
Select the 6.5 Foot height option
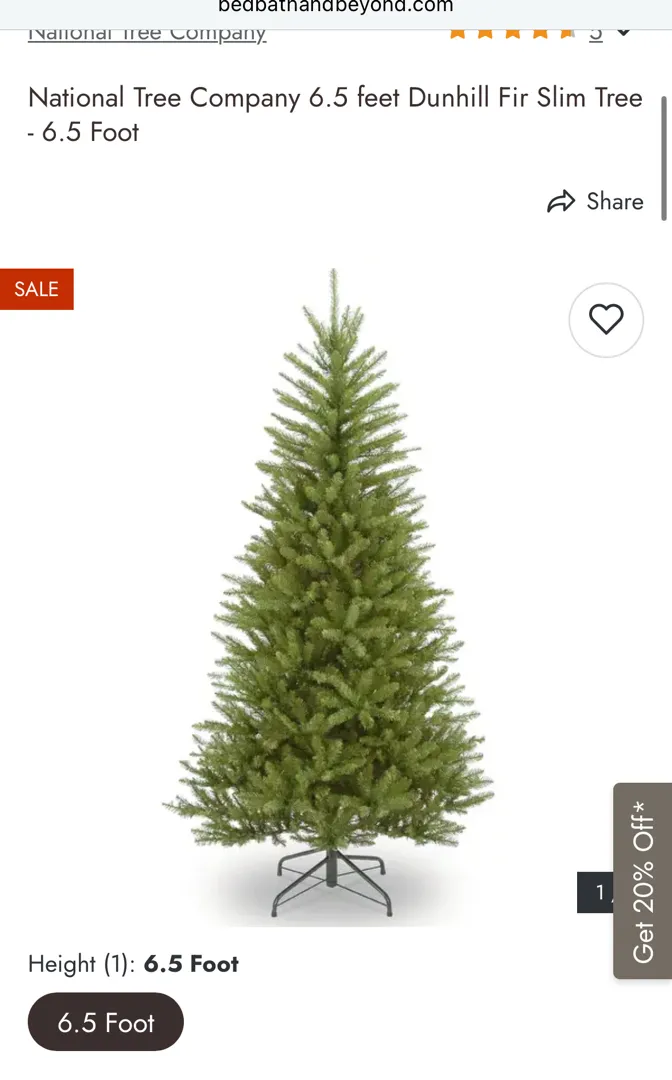pos(106,1022)
